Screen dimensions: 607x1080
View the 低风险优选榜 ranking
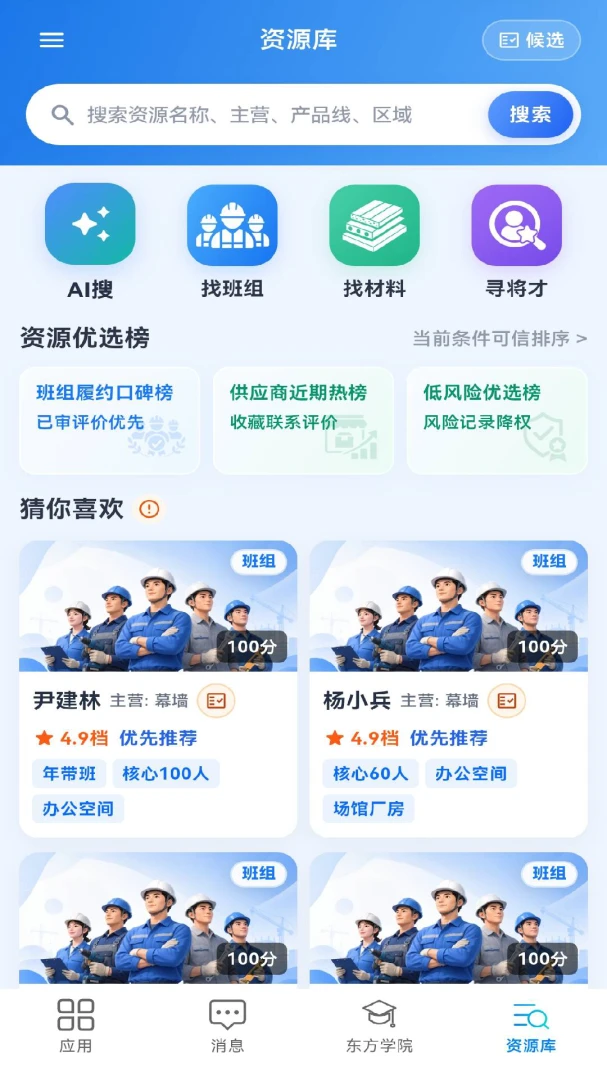point(497,420)
